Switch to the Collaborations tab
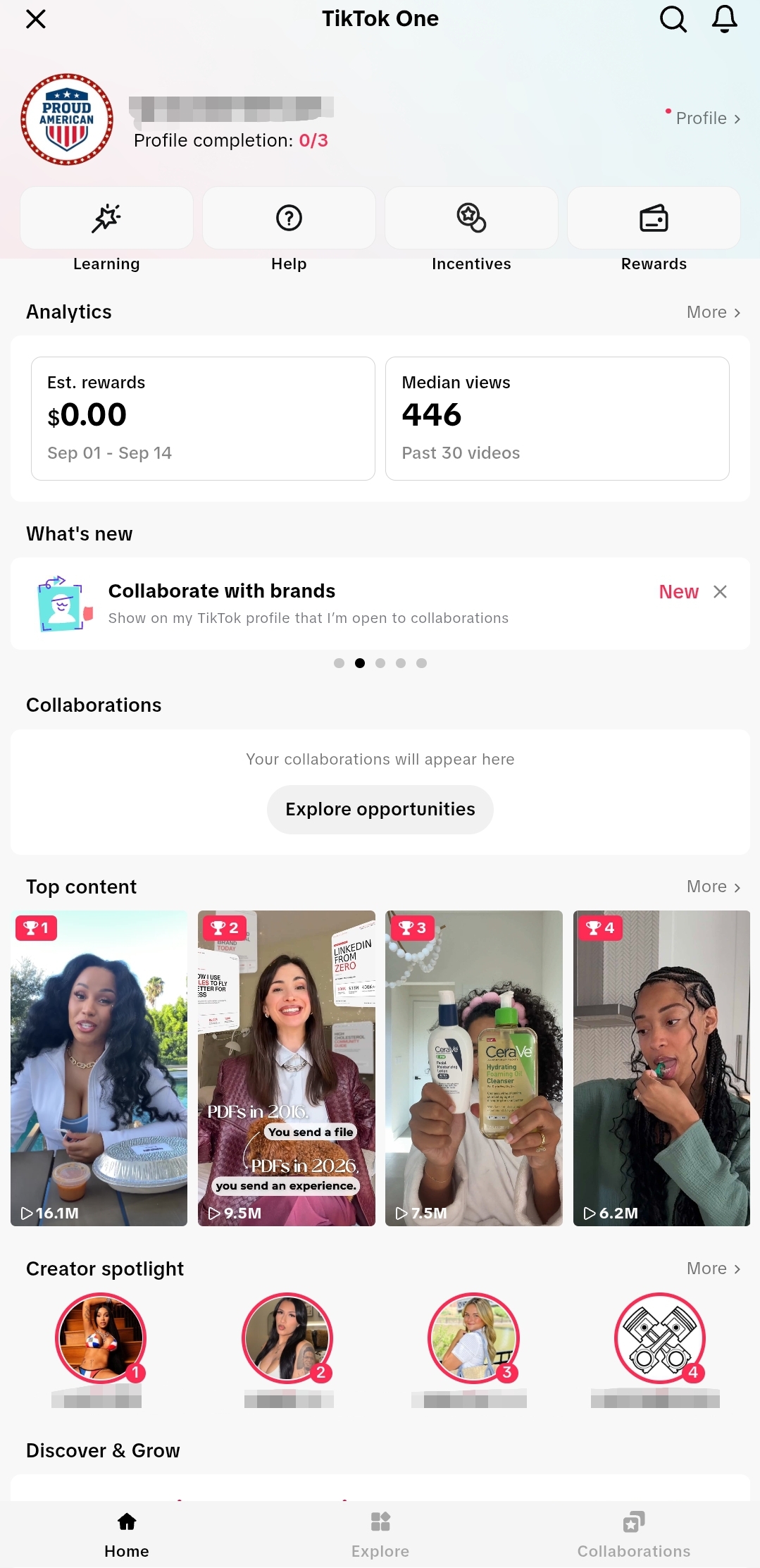The height and width of the screenshot is (1568, 760). click(x=634, y=1535)
